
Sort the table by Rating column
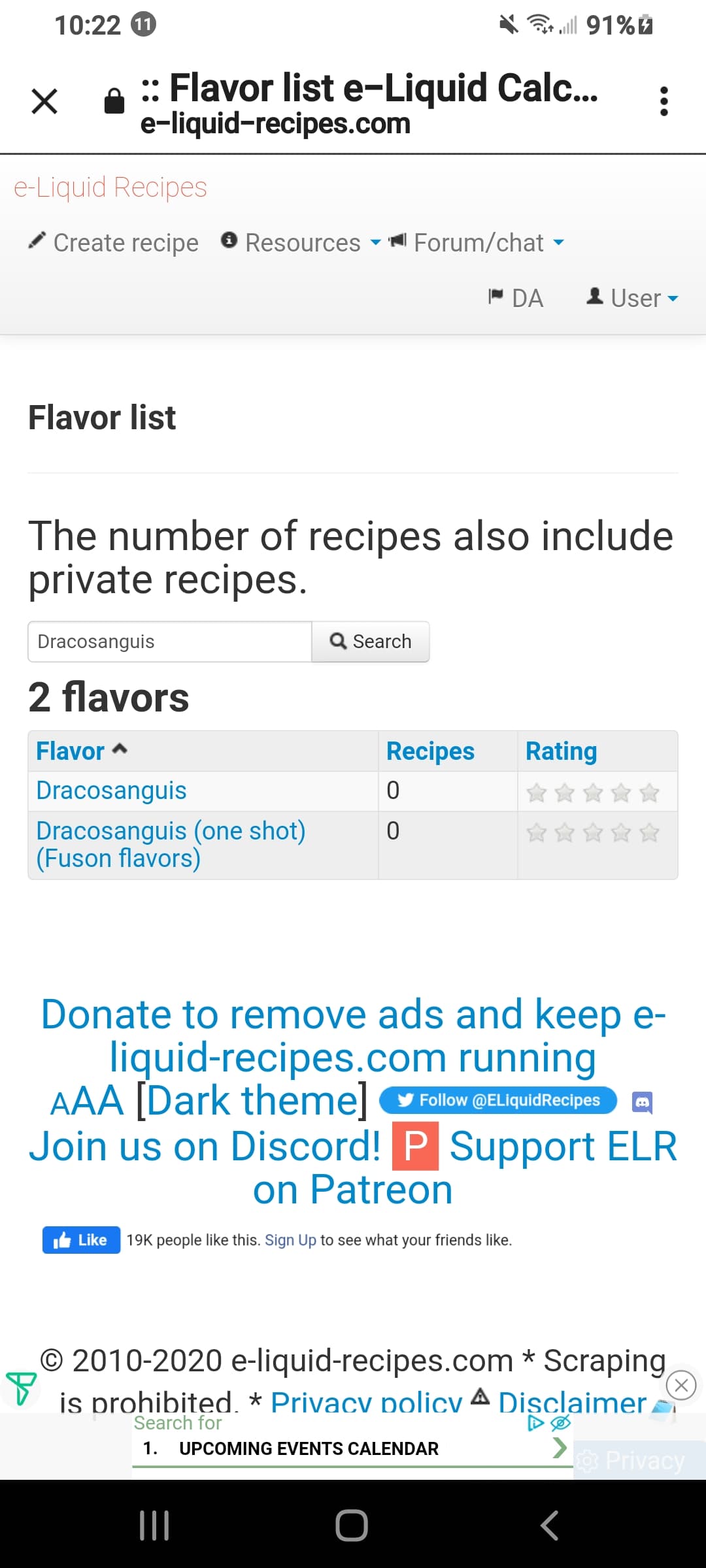561,751
